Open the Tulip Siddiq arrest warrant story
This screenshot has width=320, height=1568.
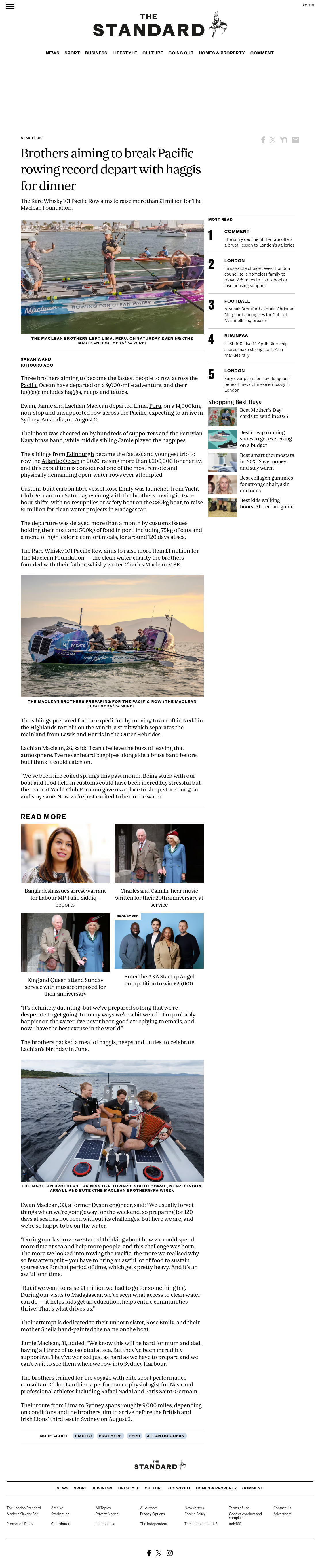click(65, 898)
